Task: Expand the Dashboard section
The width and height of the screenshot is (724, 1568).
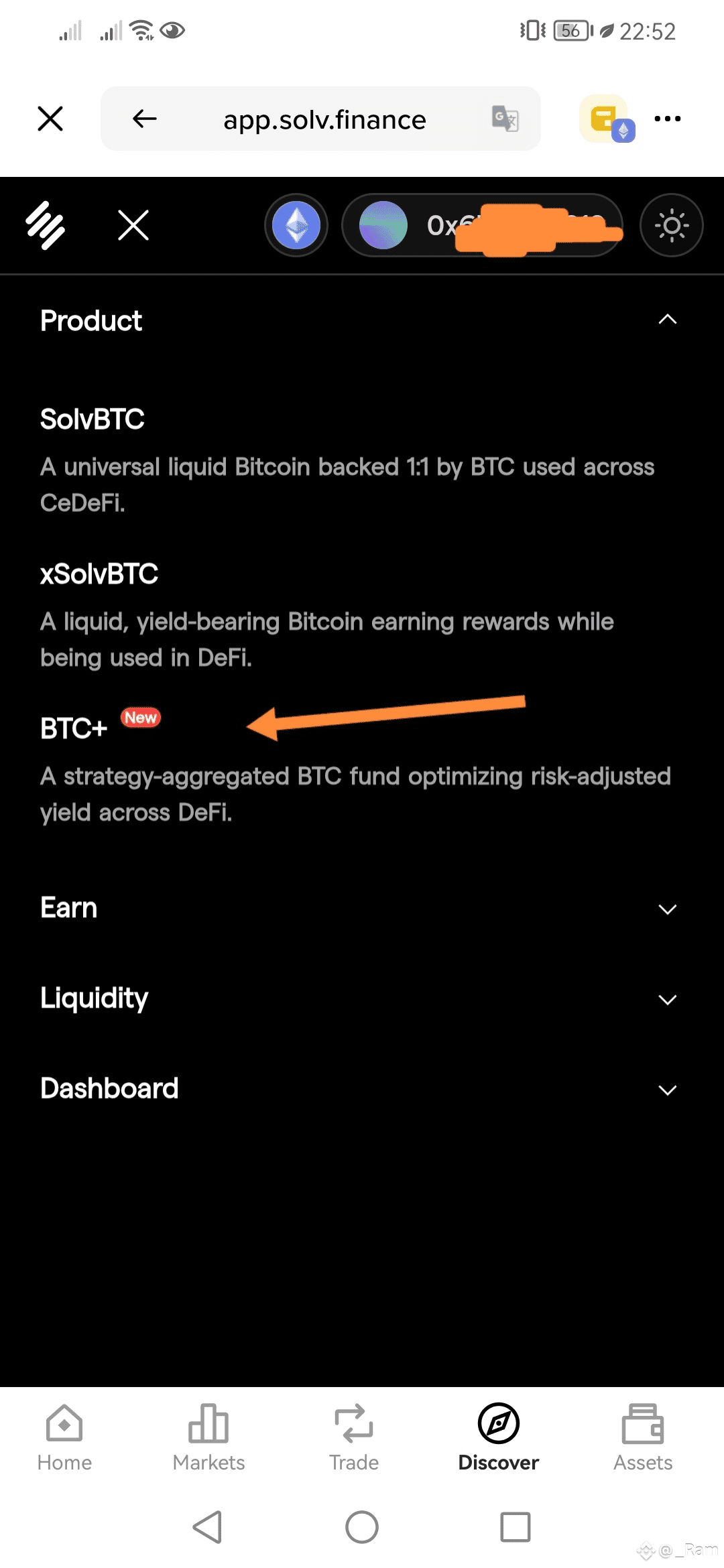Action: tap(362, 1089)
